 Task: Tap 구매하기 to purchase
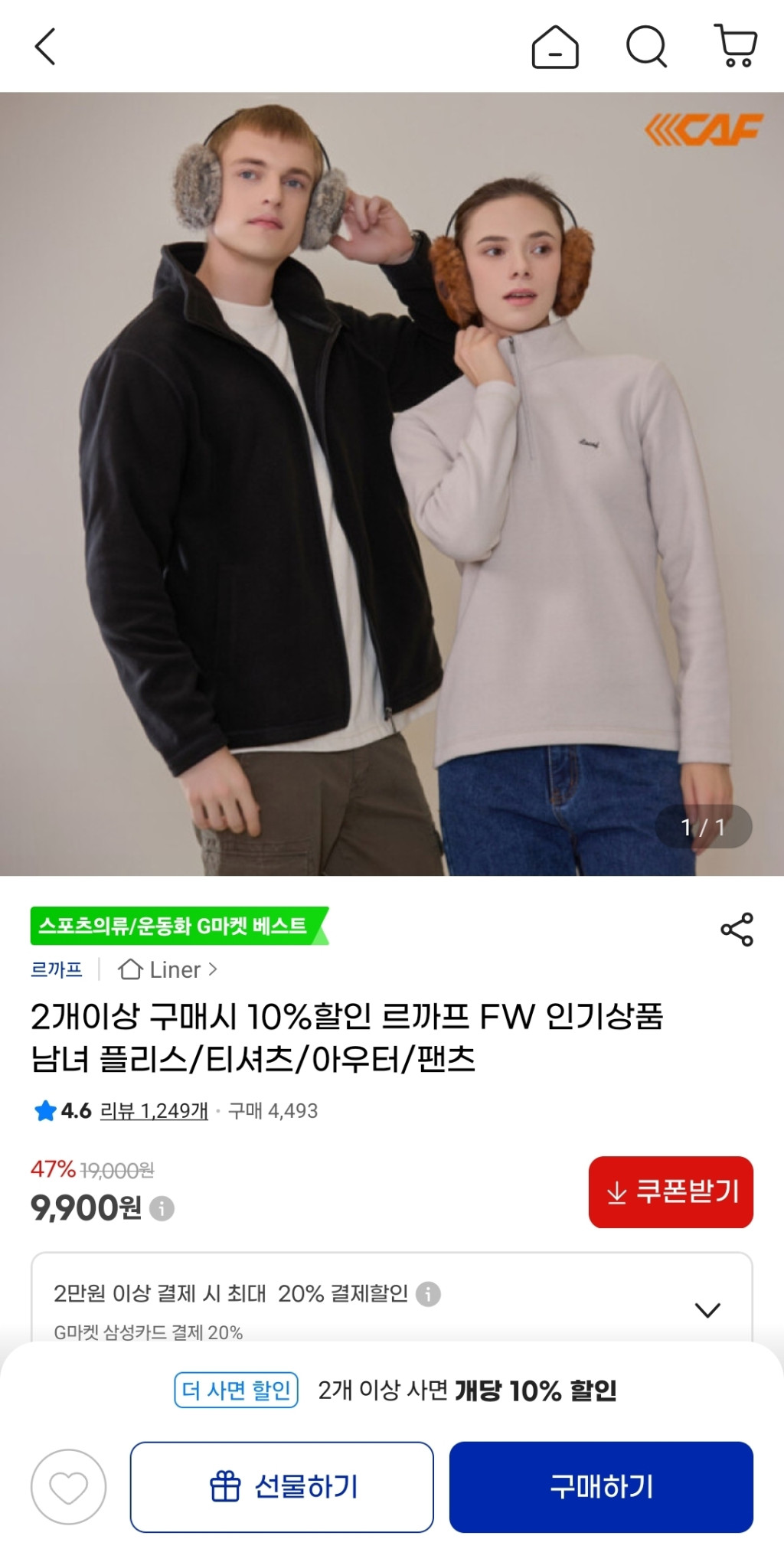click(601, 1487)
